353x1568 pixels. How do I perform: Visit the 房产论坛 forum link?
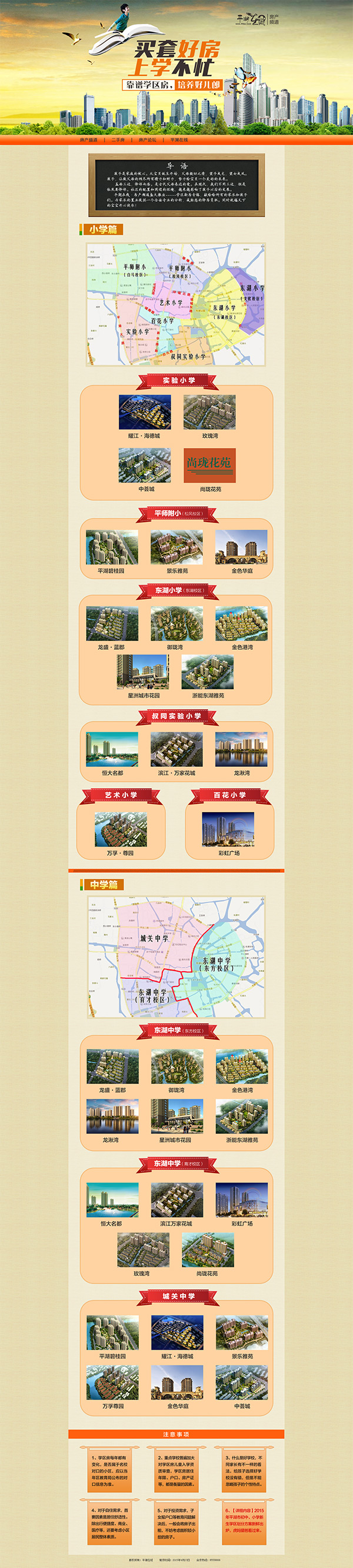click(147, 140)
